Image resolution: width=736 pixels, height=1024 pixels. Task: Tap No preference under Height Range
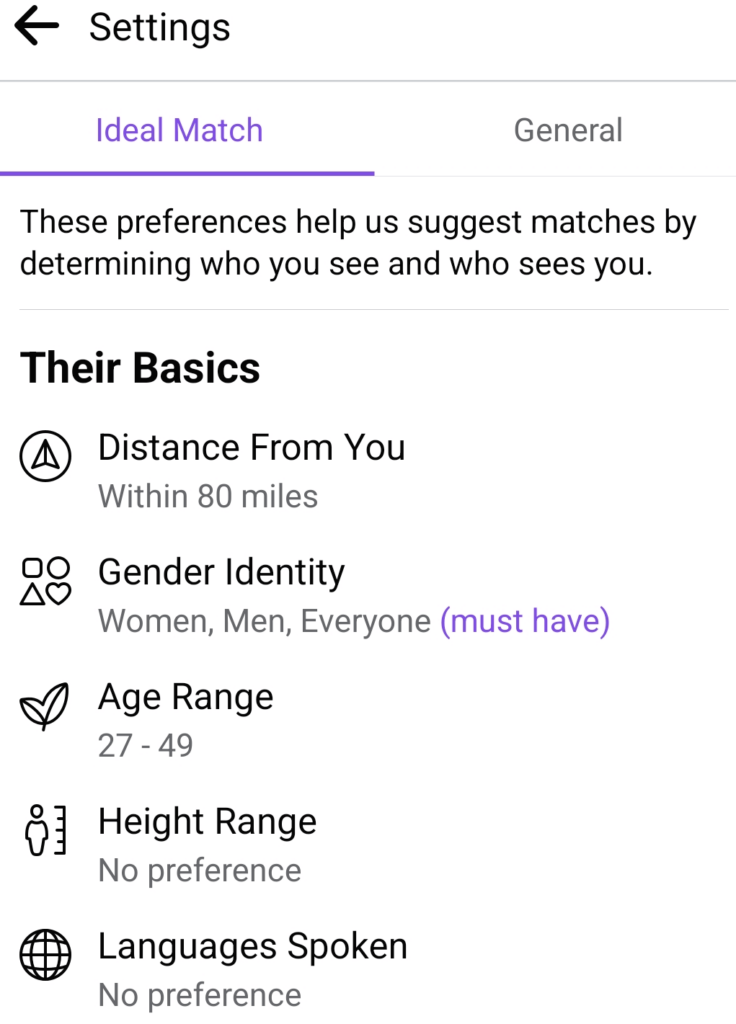tap(199, 871)
